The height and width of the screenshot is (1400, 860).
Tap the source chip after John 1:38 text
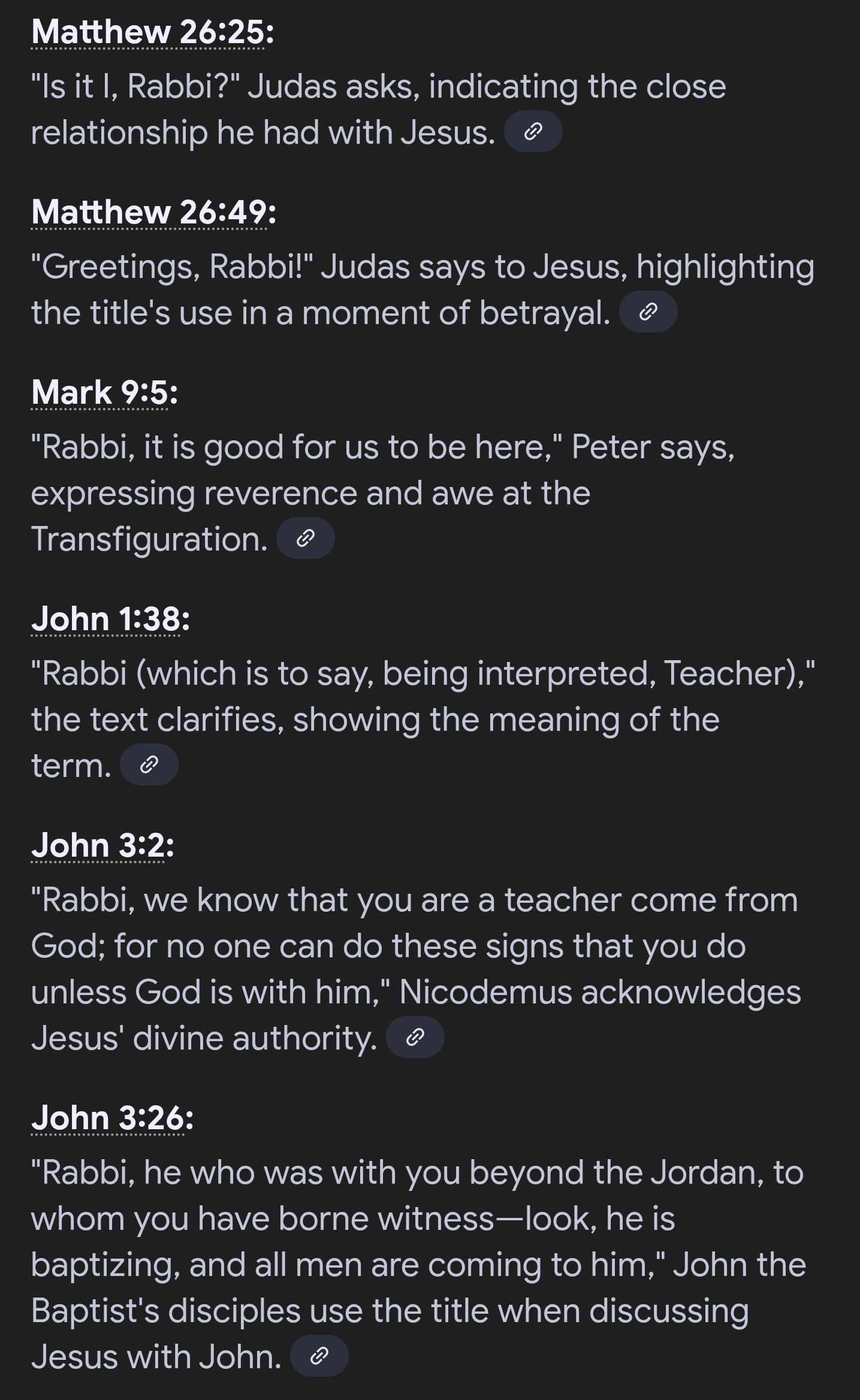click(149, 764)
